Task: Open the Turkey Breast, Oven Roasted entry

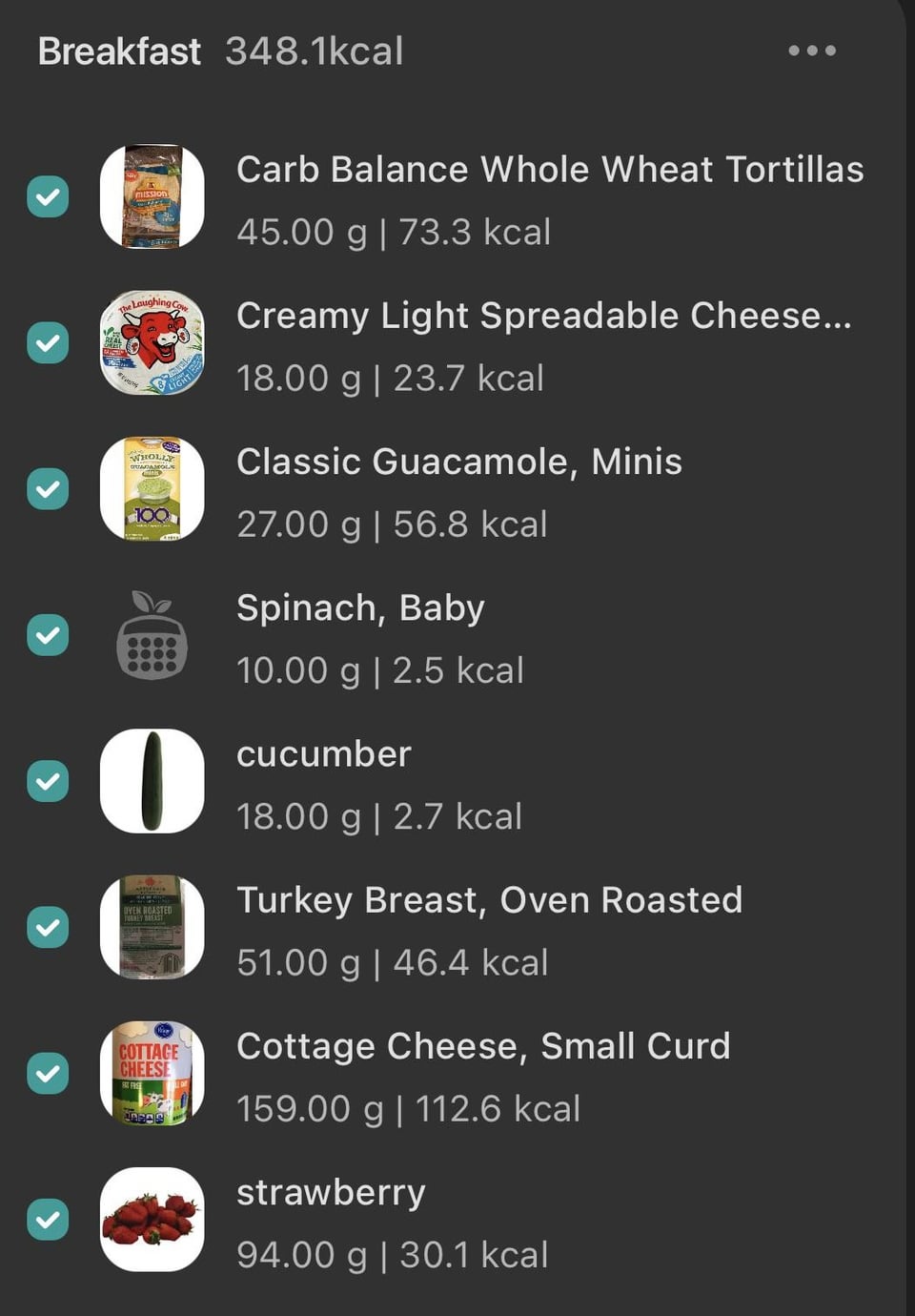Action: tap(488, 929)
